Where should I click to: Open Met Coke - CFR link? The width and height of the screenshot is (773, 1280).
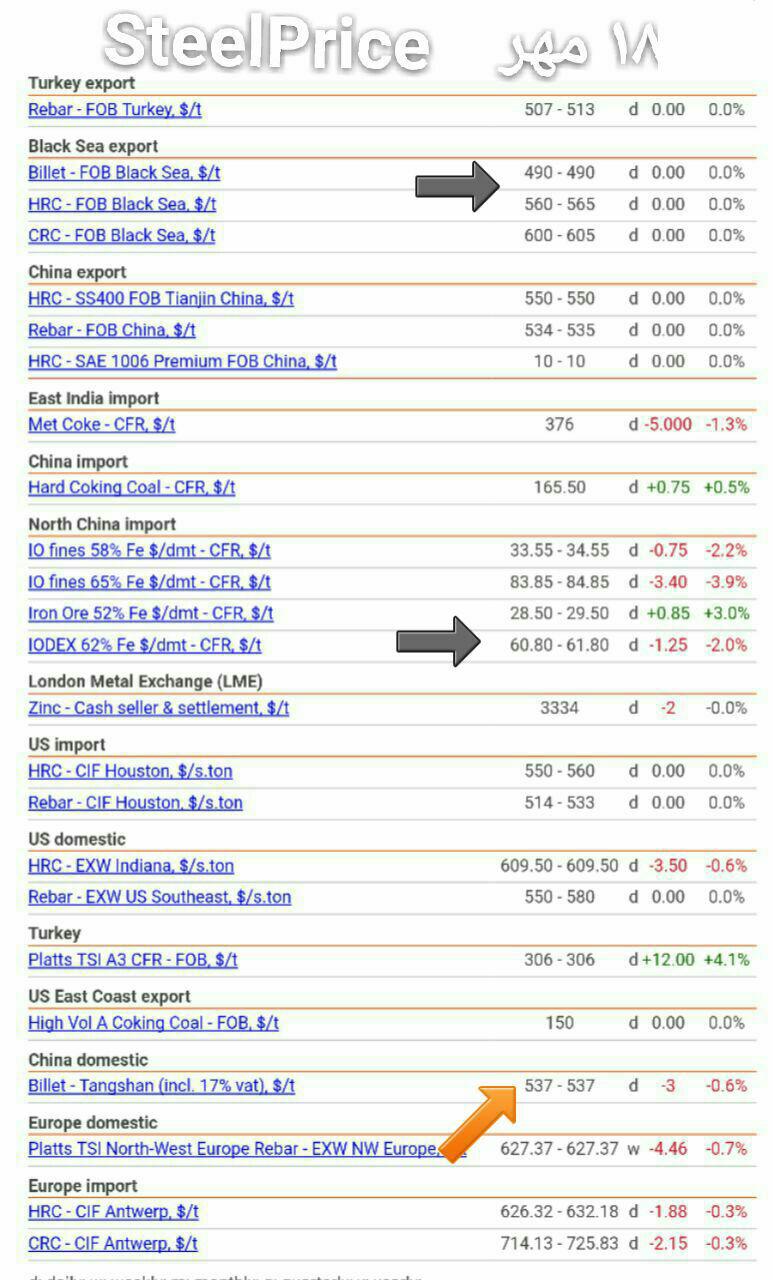102,424
